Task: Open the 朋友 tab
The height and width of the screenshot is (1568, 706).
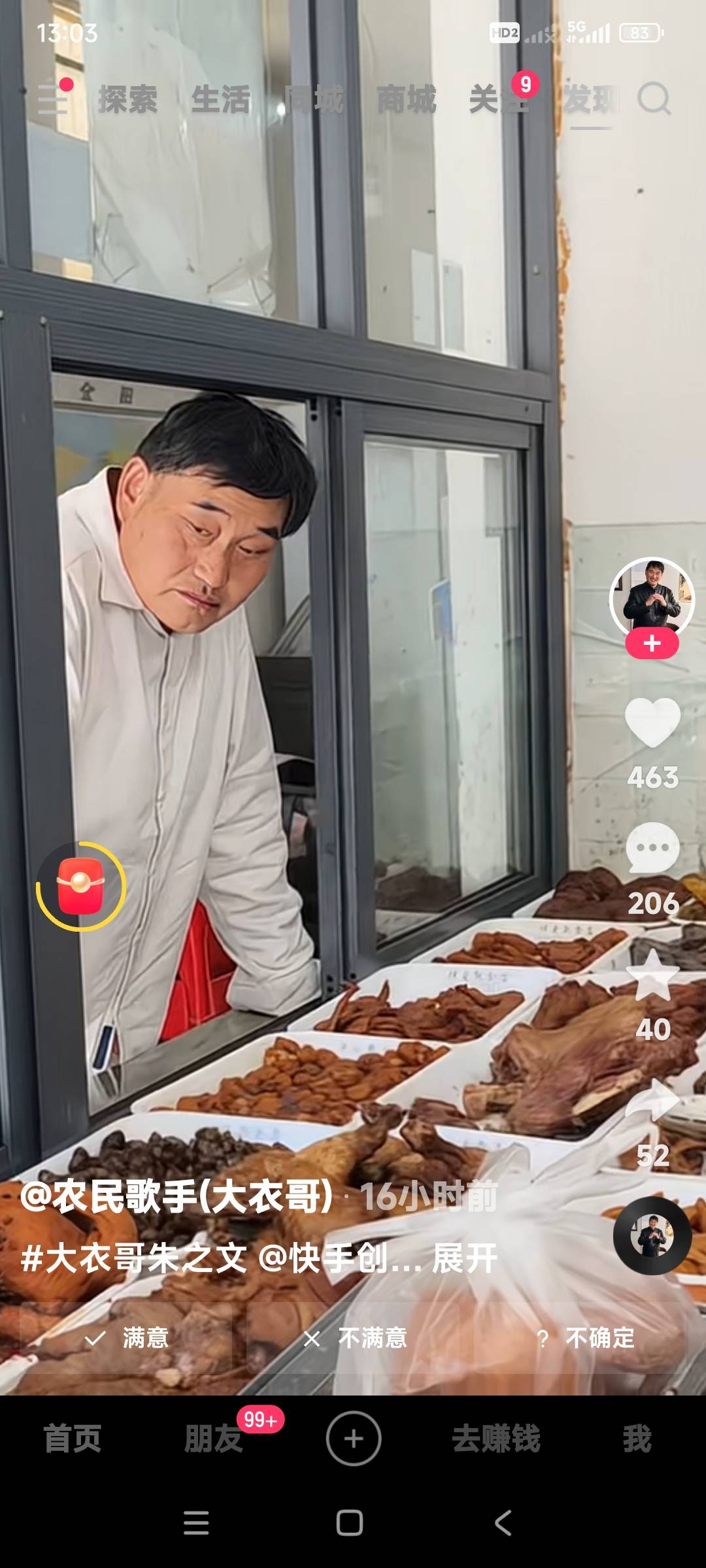Action: (213, 1439)
